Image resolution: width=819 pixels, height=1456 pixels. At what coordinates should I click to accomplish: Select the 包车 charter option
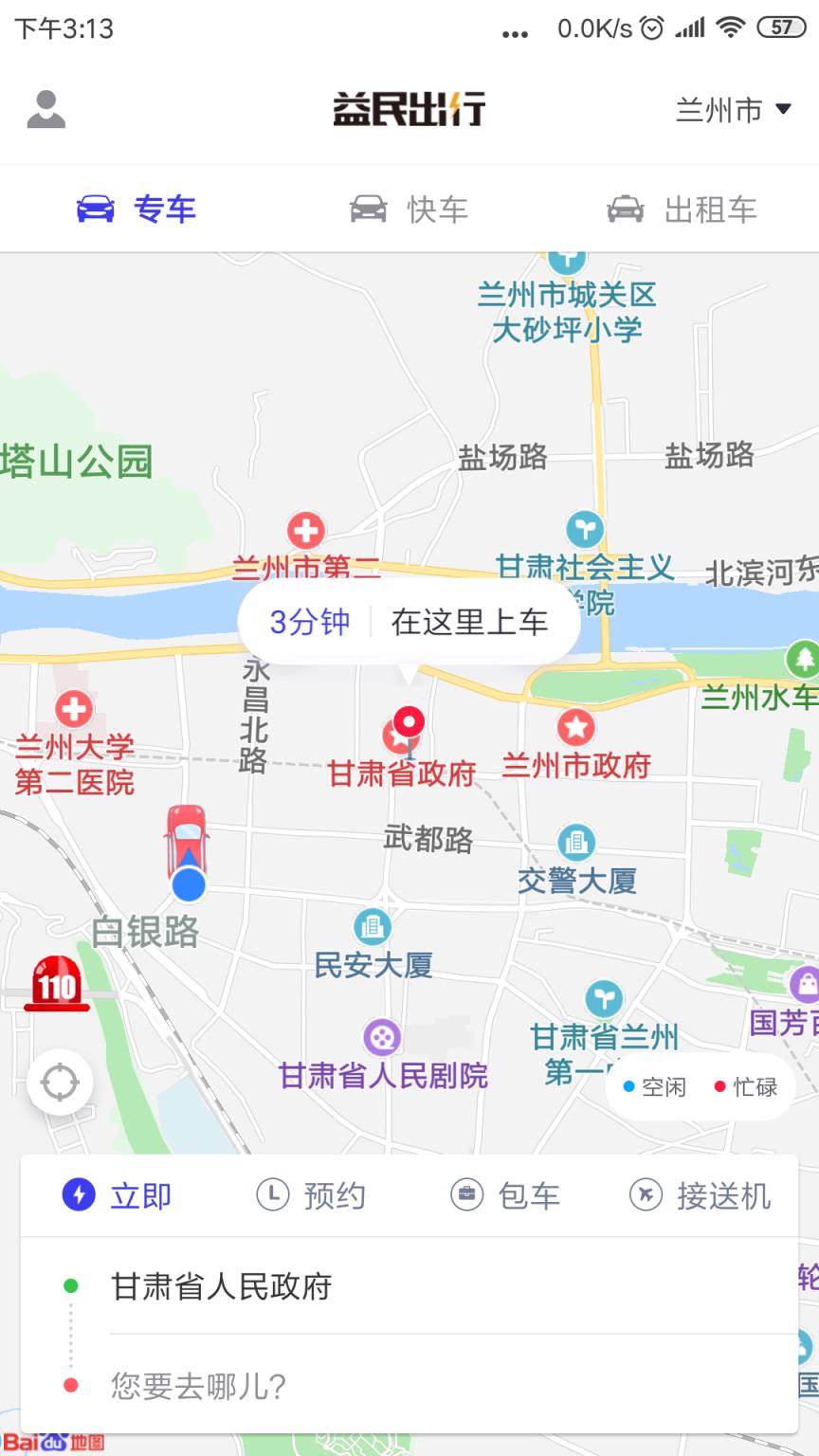tap(508, 1195)
